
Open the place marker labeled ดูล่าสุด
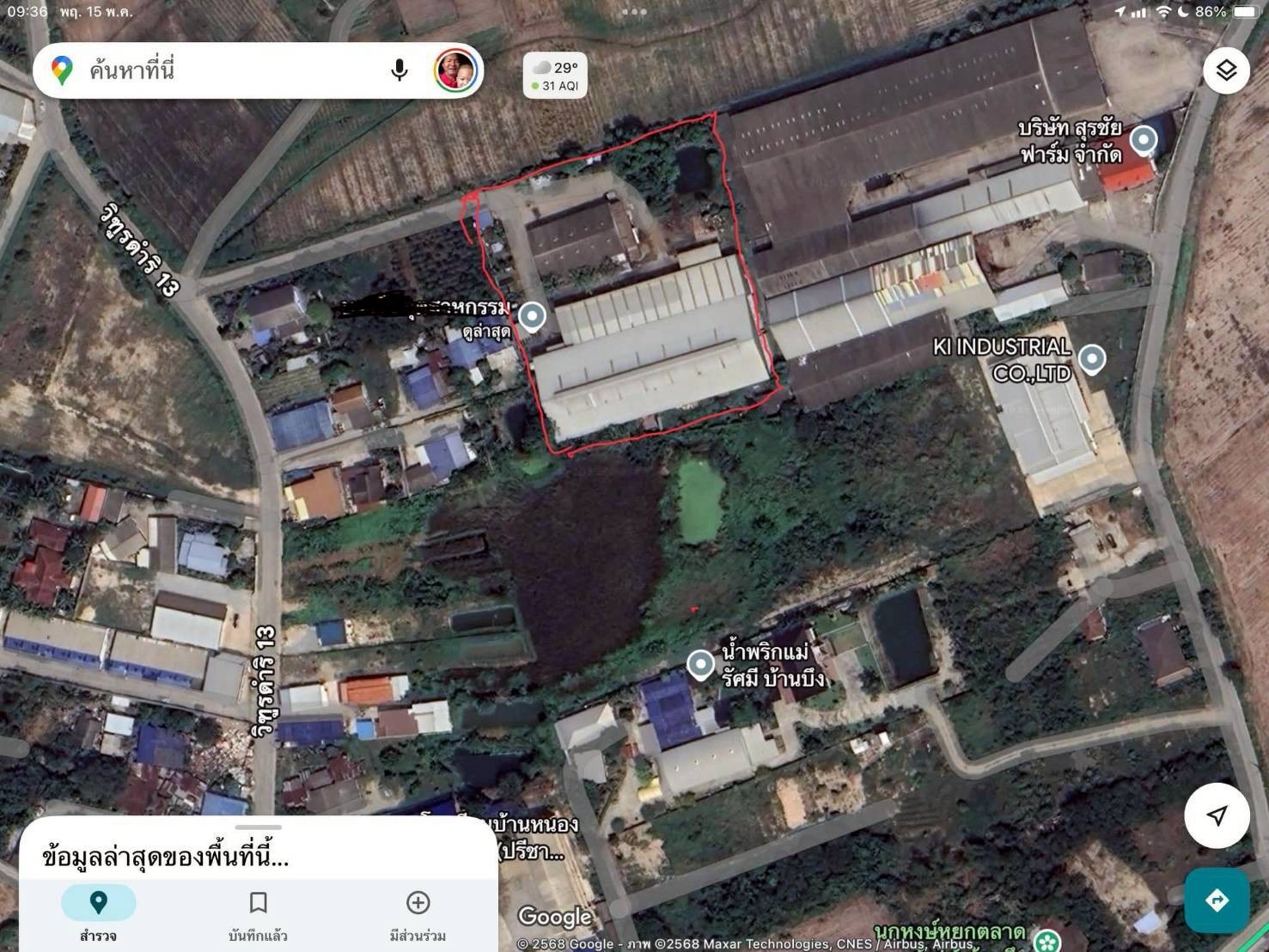[532, 316]
